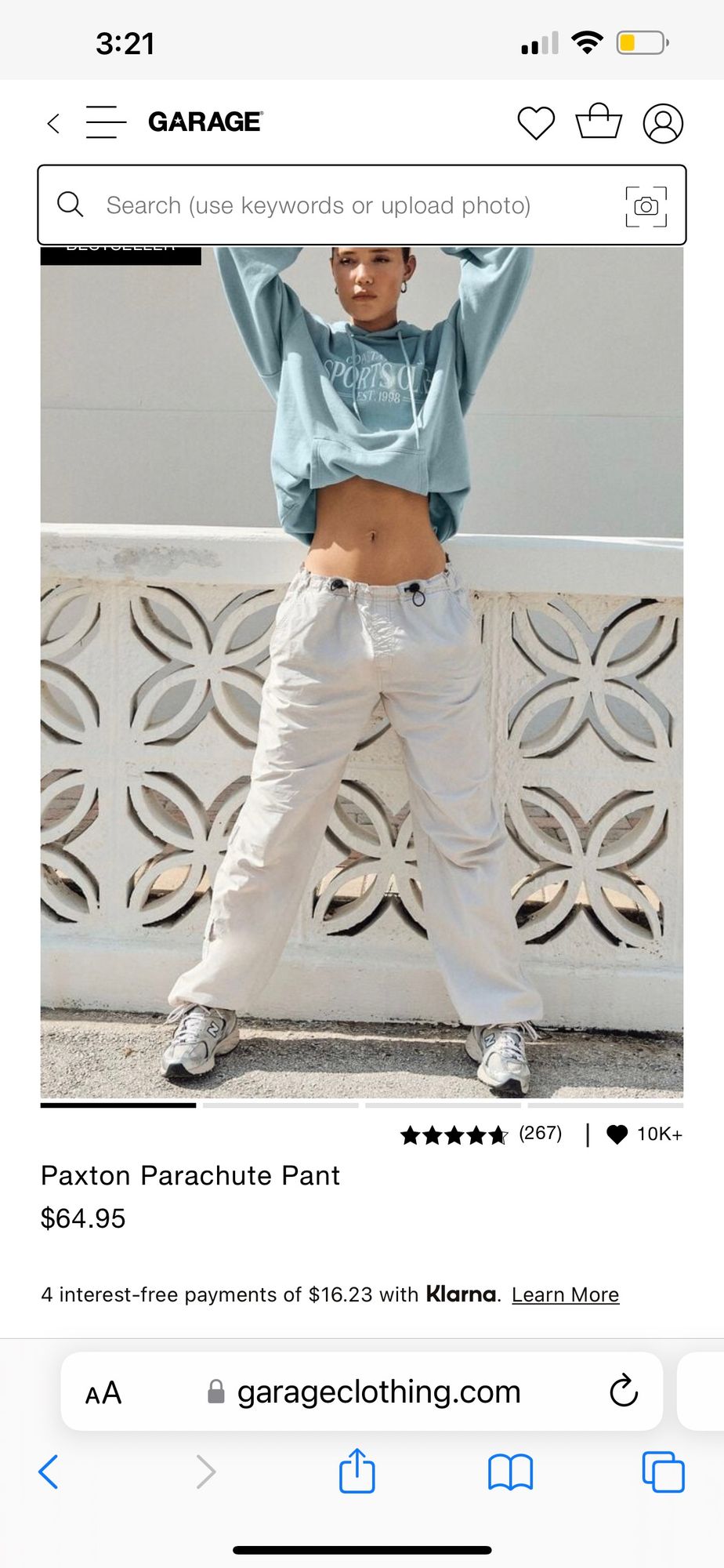Reload the garageclothing.com page

pyautogui.click(x=623, y=1392)
